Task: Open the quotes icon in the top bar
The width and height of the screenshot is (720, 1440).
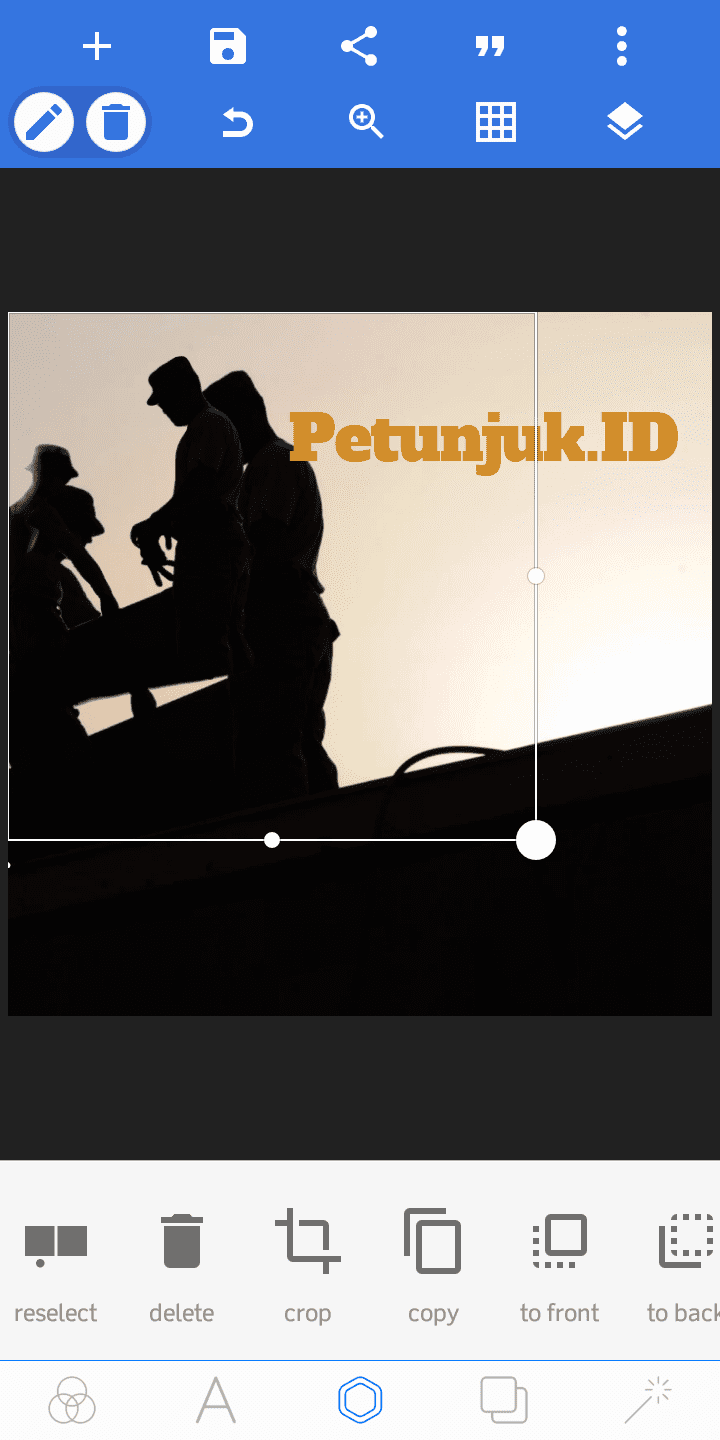Action: [490, 47]
